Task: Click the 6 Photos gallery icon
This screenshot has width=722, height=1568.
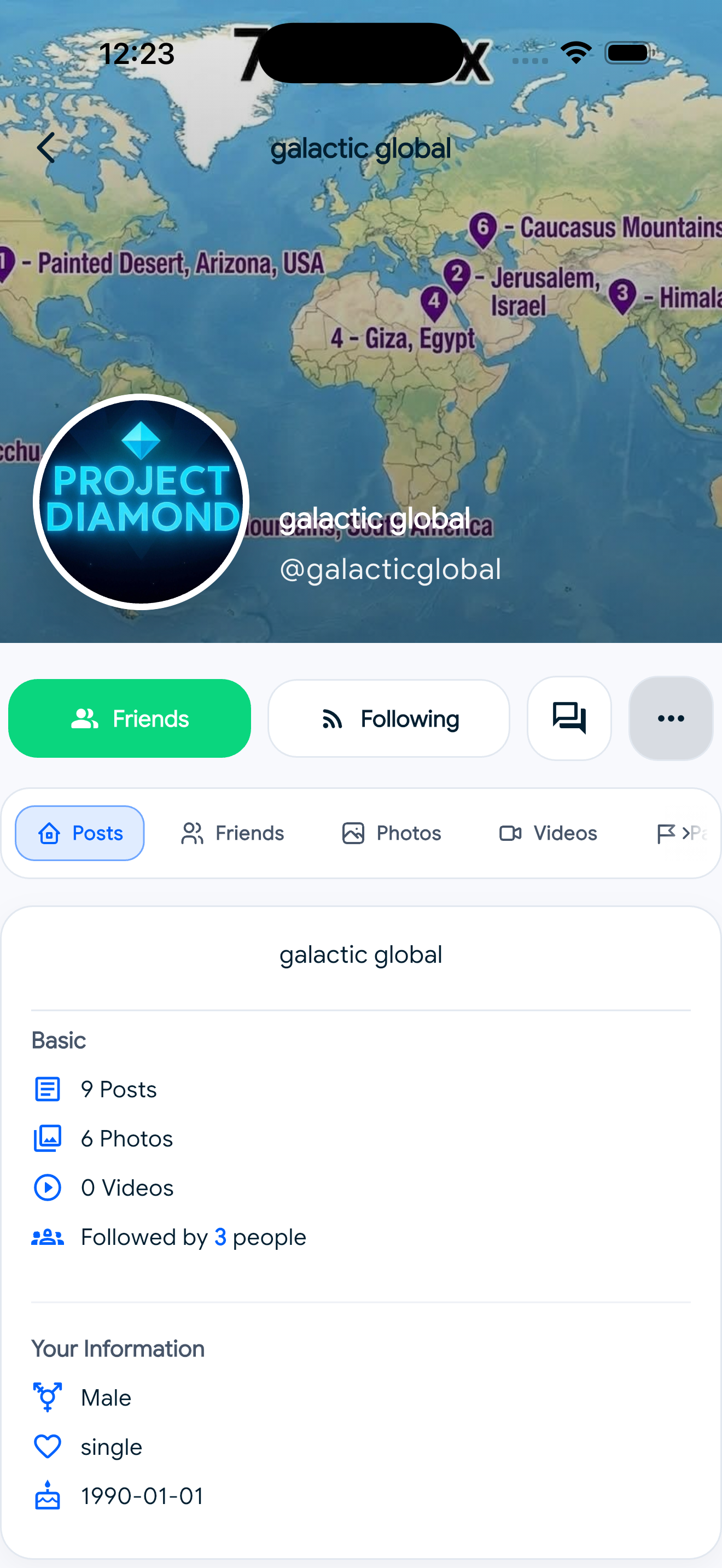Action: [48, 1138]
